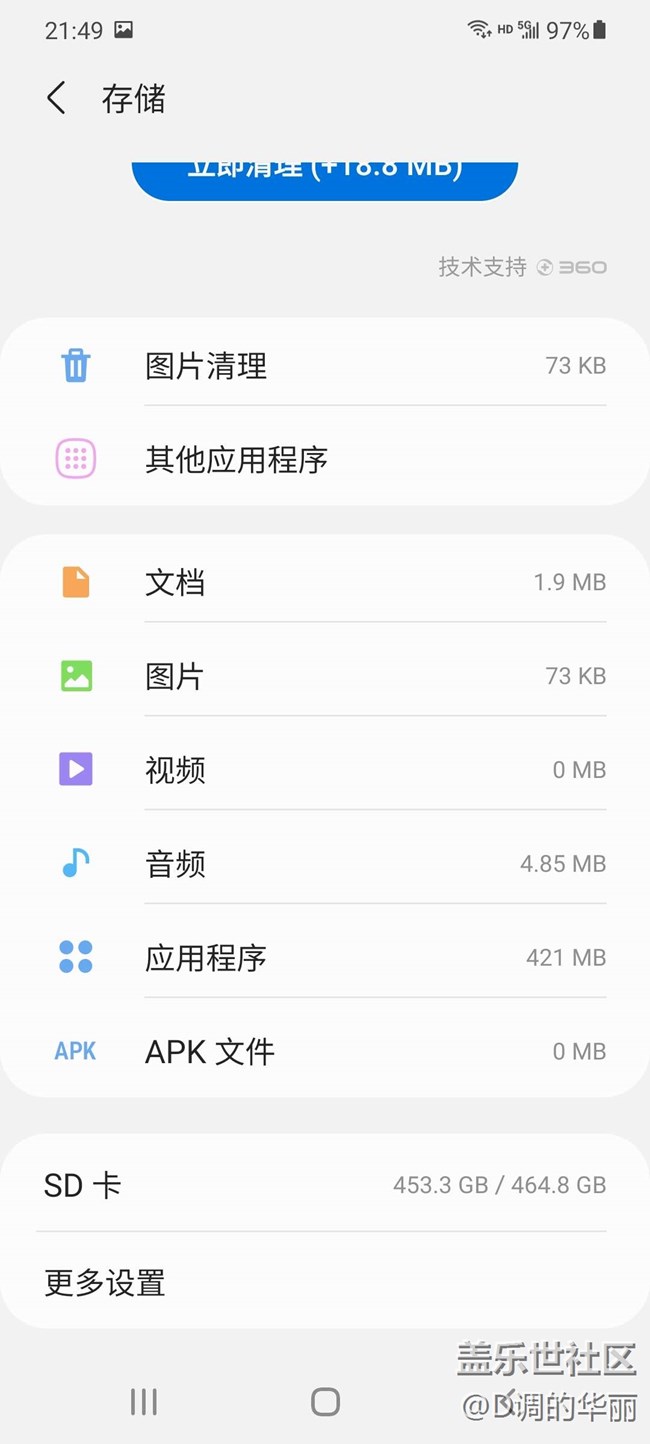Open APK 文件 list
This screenshot has height=1444, width=650.
coord(325,1052)
